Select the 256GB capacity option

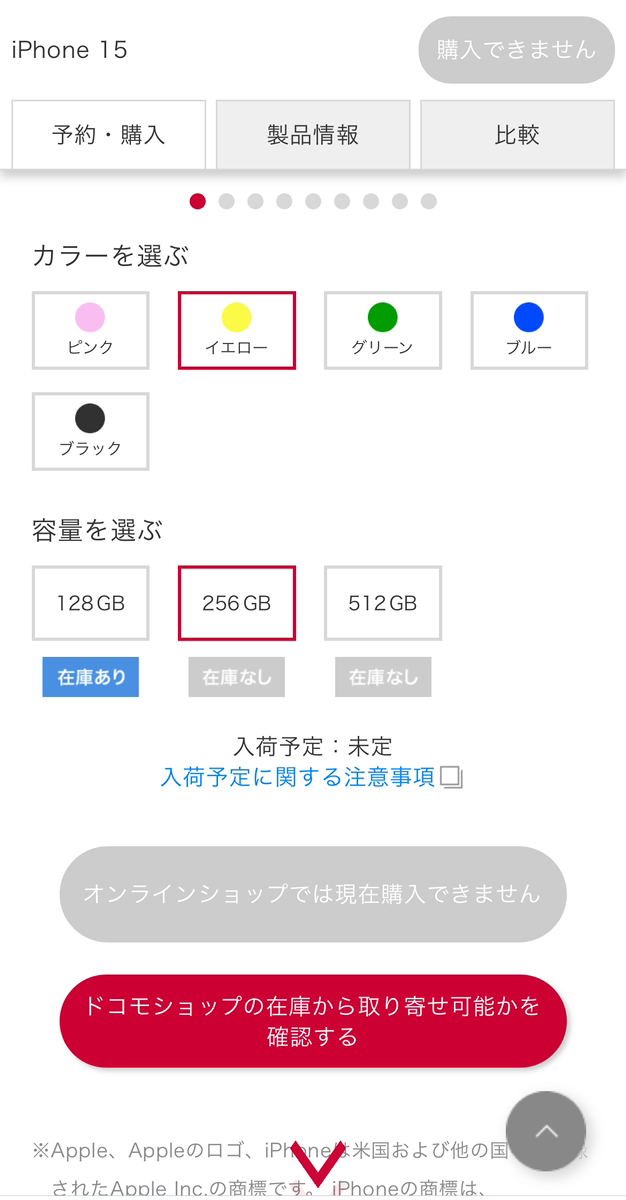pos(237,603)
